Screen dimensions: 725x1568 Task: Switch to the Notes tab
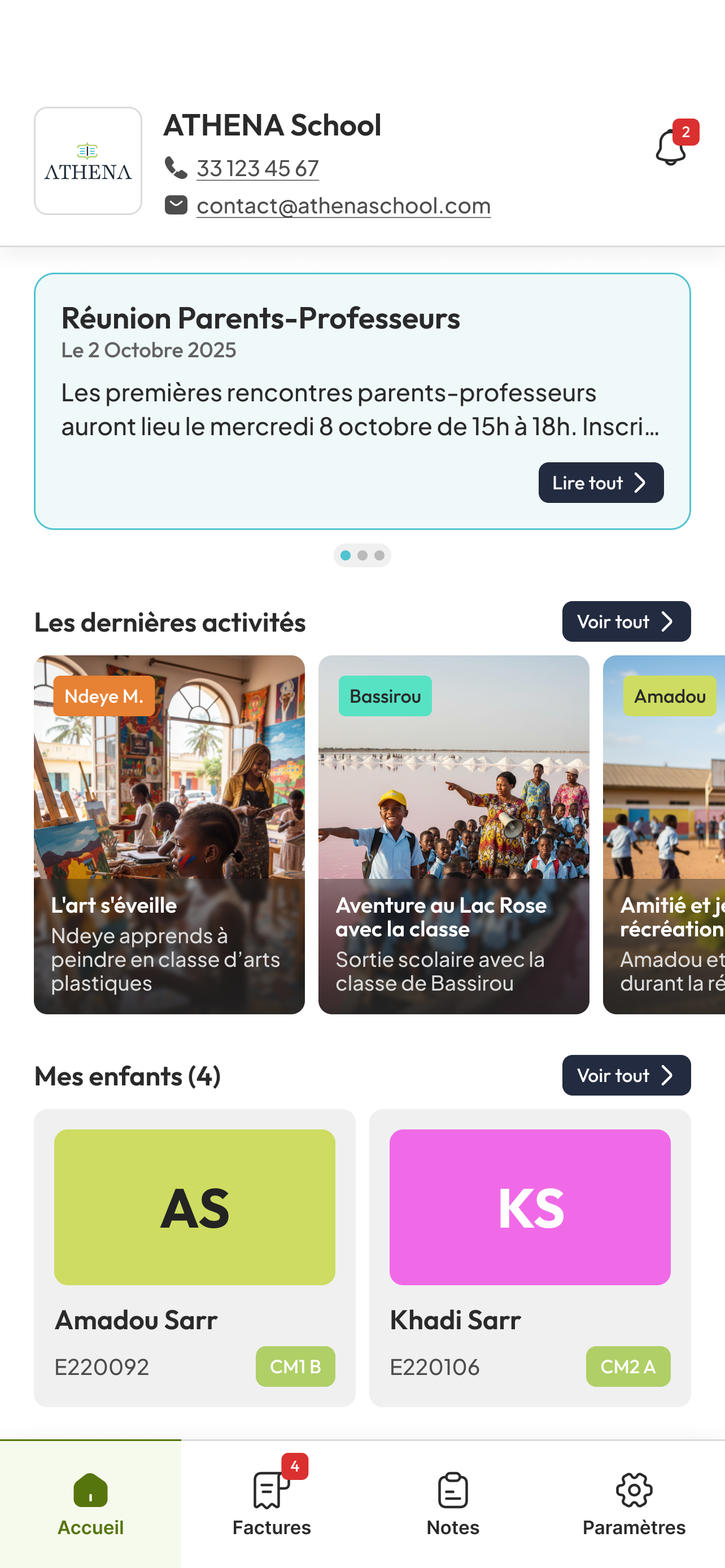[x=453, y=1504]
